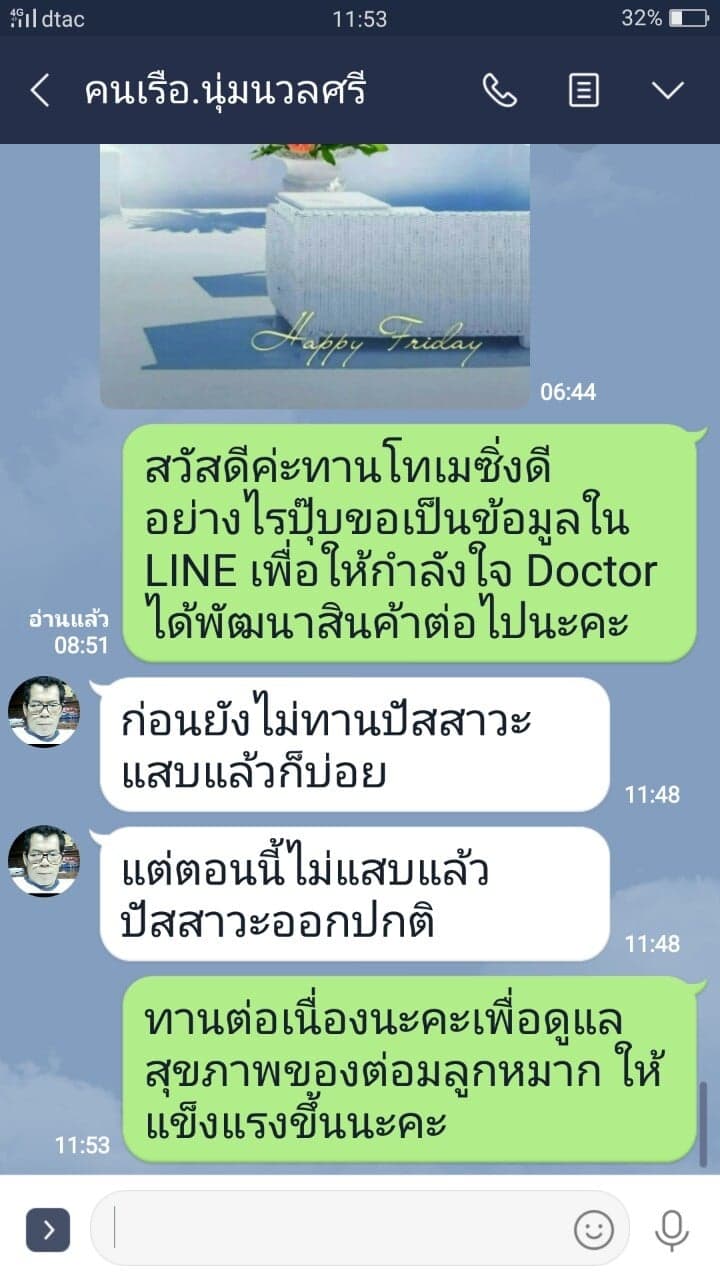720x1280 pixels.
Task: Go back from this chat
Action: (39, 91)
